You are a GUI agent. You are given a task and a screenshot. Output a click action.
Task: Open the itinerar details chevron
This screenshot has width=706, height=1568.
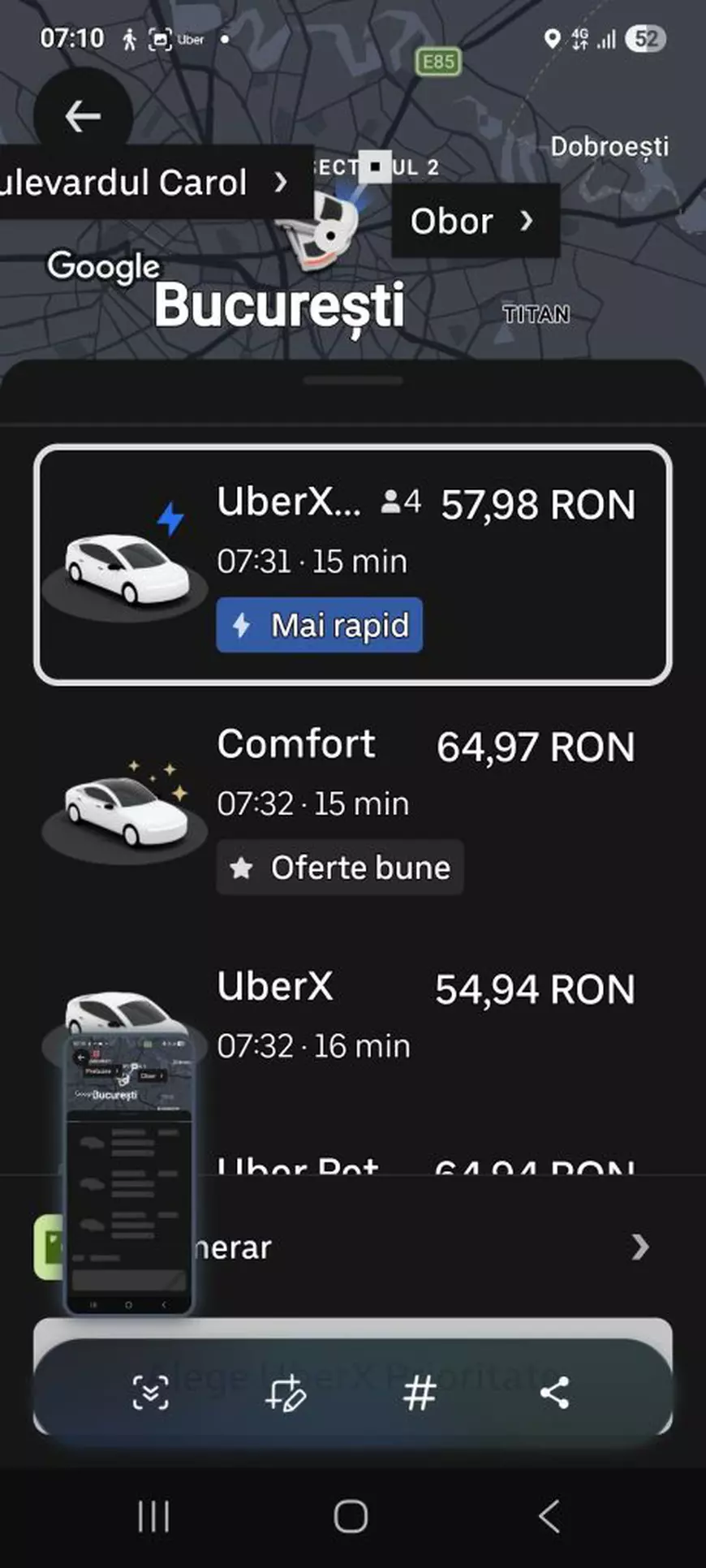pyautogui.click(x=640, y=1247)
